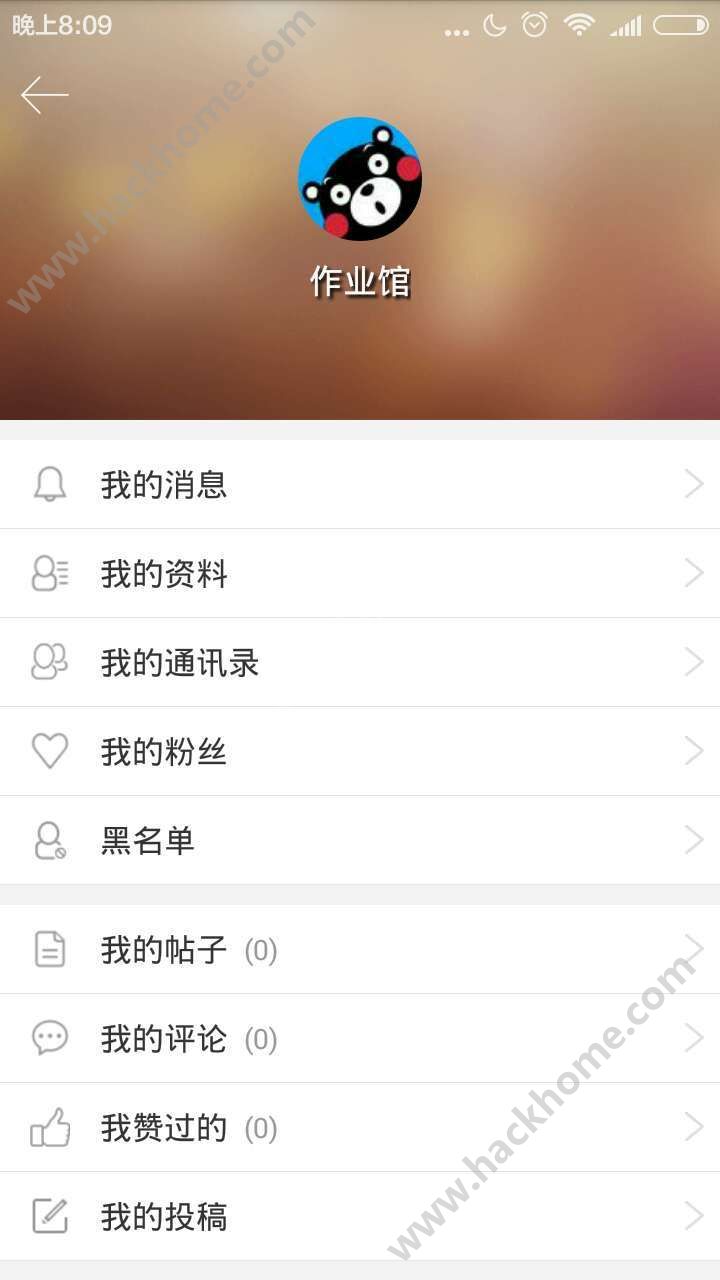View 我的帖子 posts
720x1280 pixels.
(360, 949)
